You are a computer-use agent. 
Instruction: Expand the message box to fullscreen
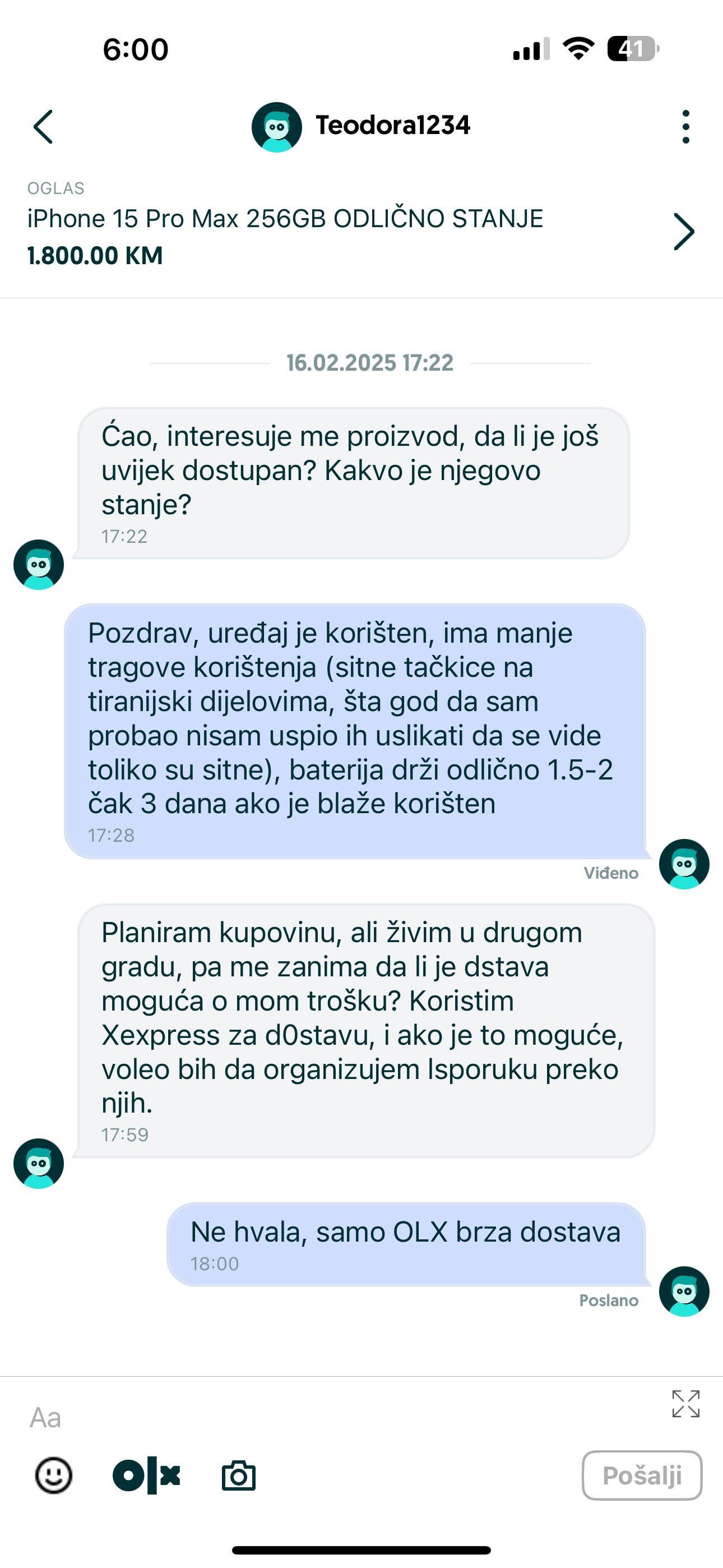coord(686,1404)
